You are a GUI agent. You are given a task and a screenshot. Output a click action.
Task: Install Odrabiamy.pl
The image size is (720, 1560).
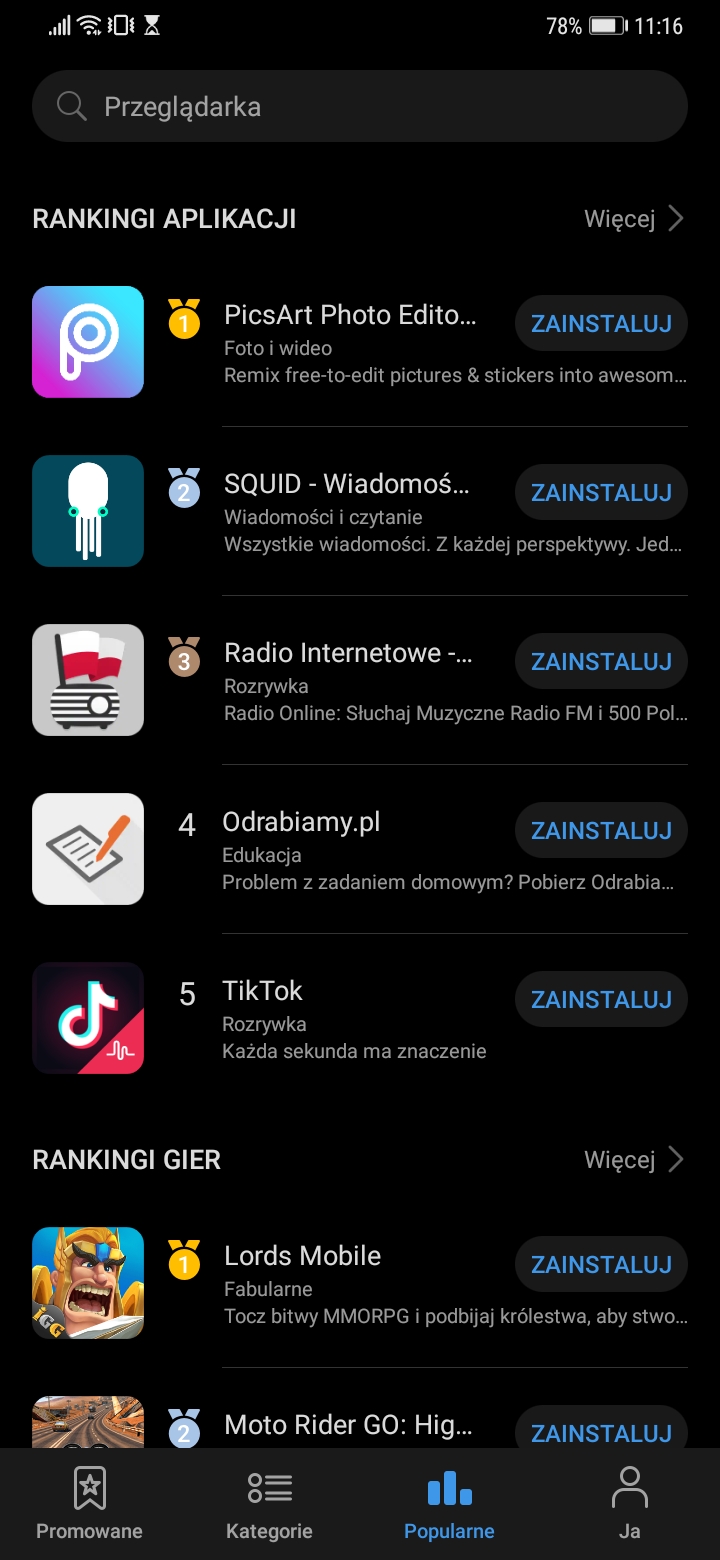coord(601,831)
